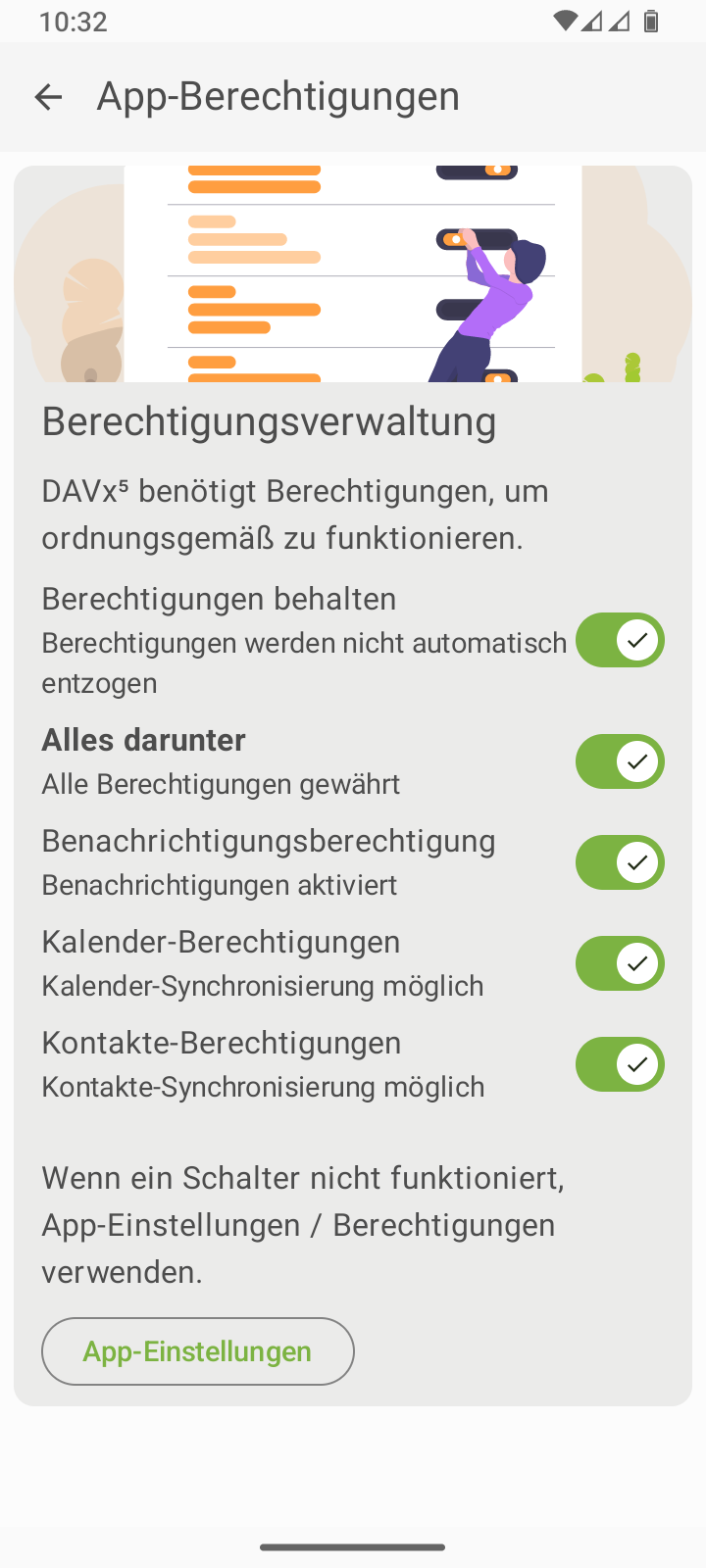The image size is (706, 1568).
Task: Disable the Benachrichtigungsberechtigung switch
Action: pyautogui.click(x=620, y=862)
